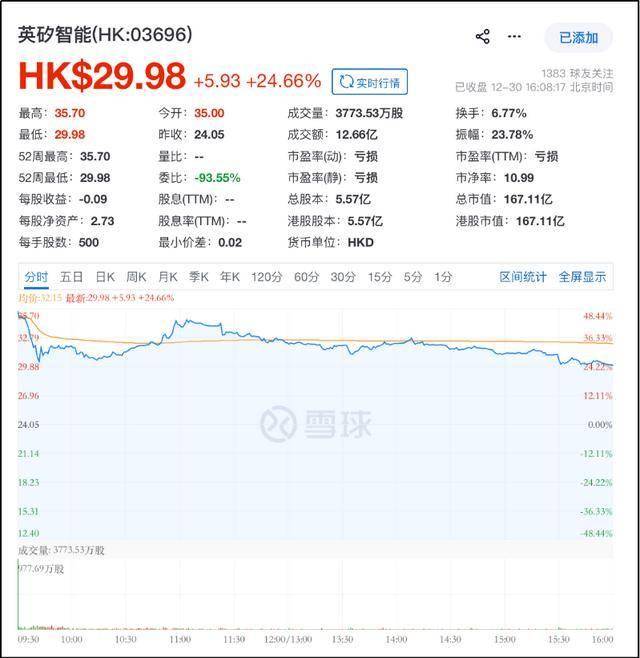This screenshot has height=658, width=640.
Task: Show the 月K chart
Action: pos(167,277)
